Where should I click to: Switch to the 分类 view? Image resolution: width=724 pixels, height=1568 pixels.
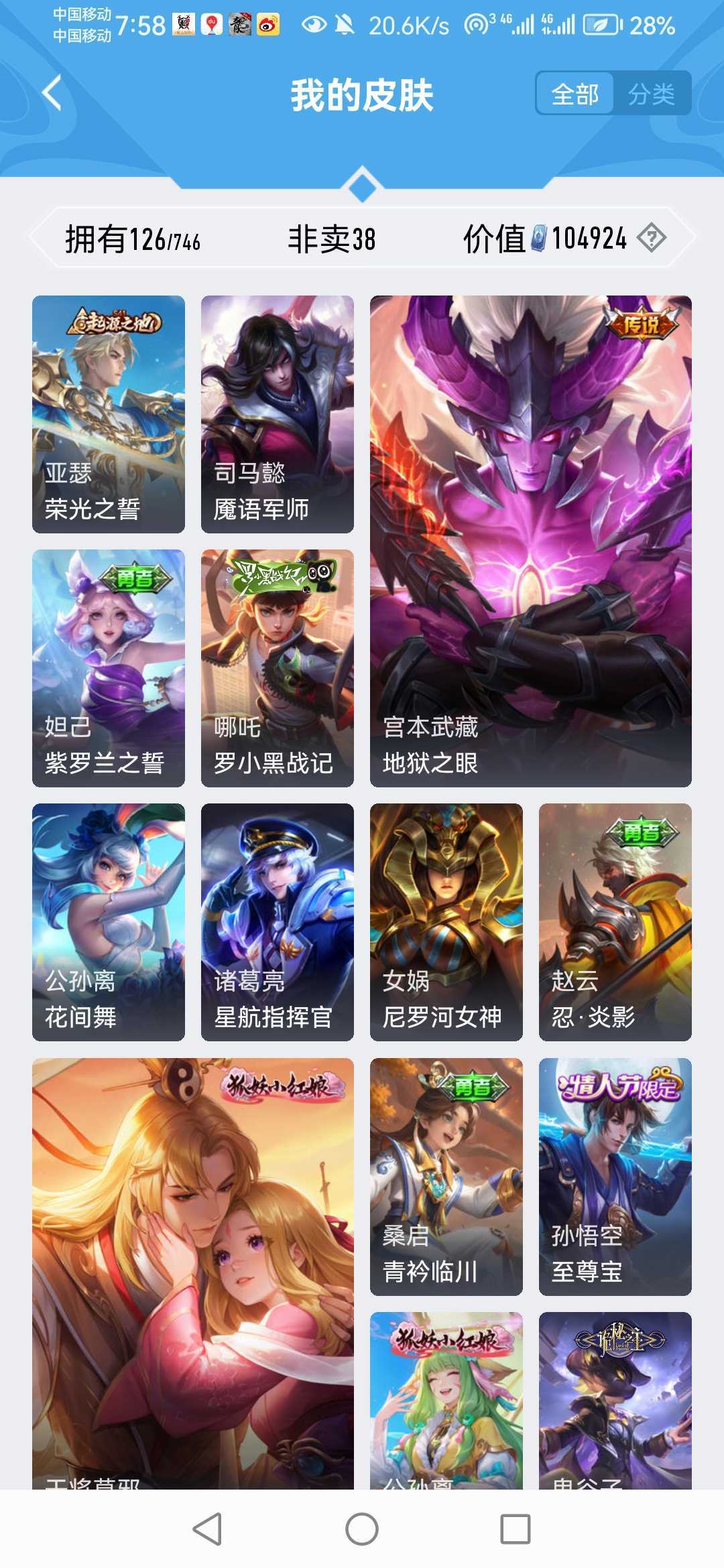(x=651, y=94)
